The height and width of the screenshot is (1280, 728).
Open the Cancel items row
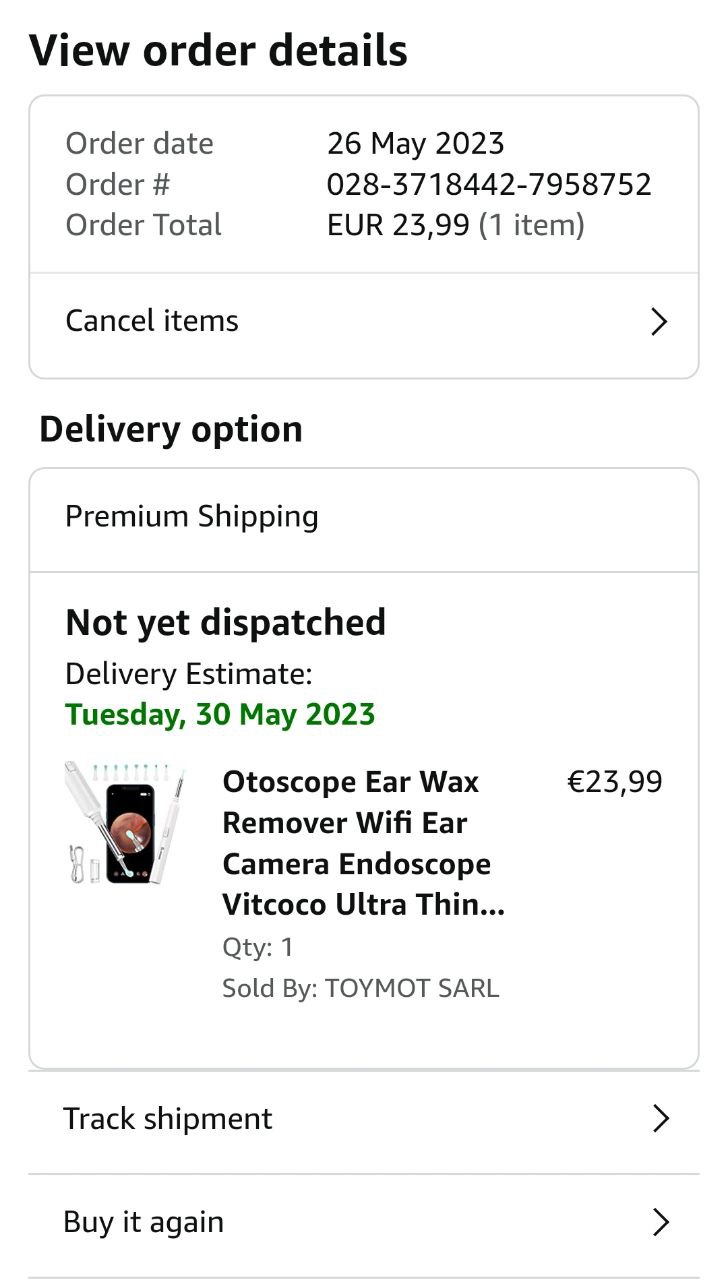pos(363,322)
